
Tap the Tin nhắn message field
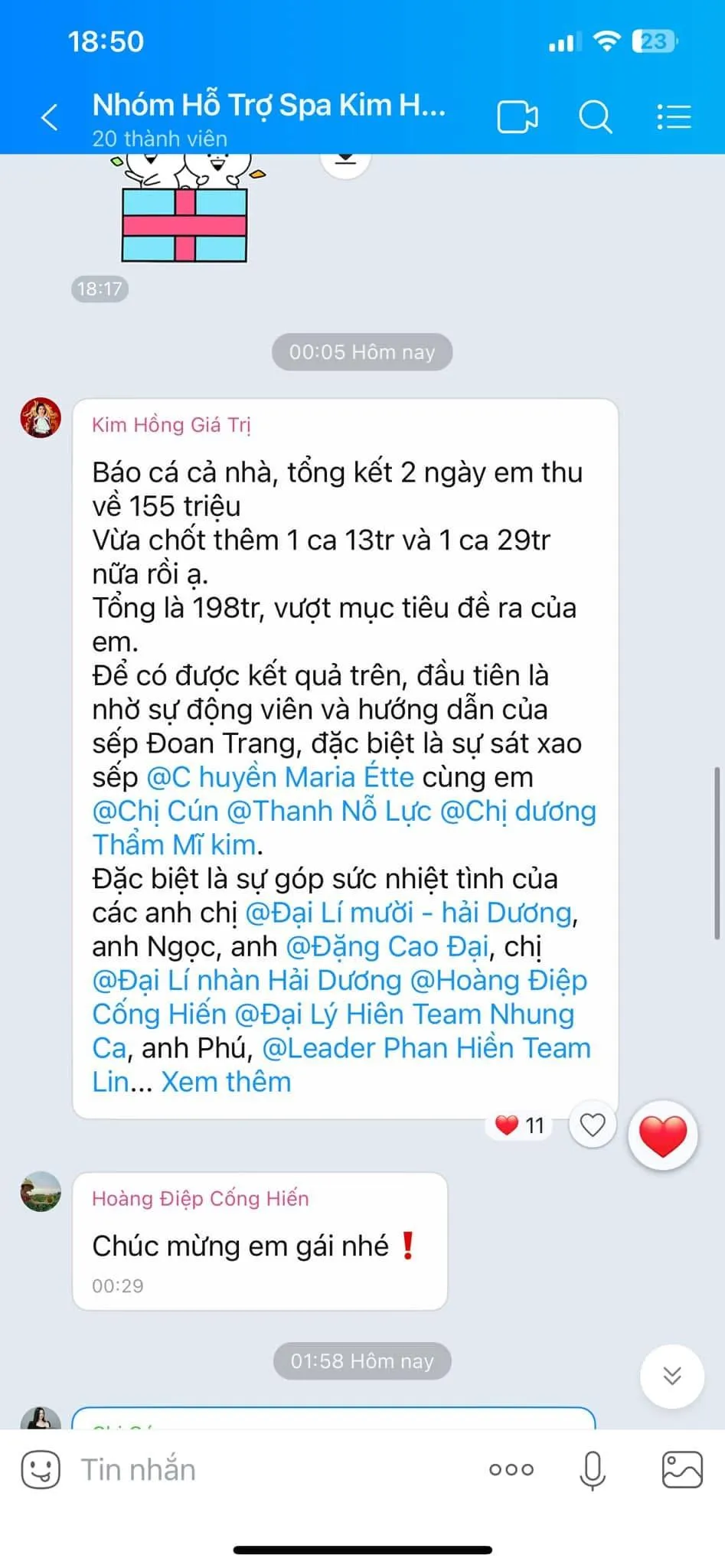point(276,1469)
